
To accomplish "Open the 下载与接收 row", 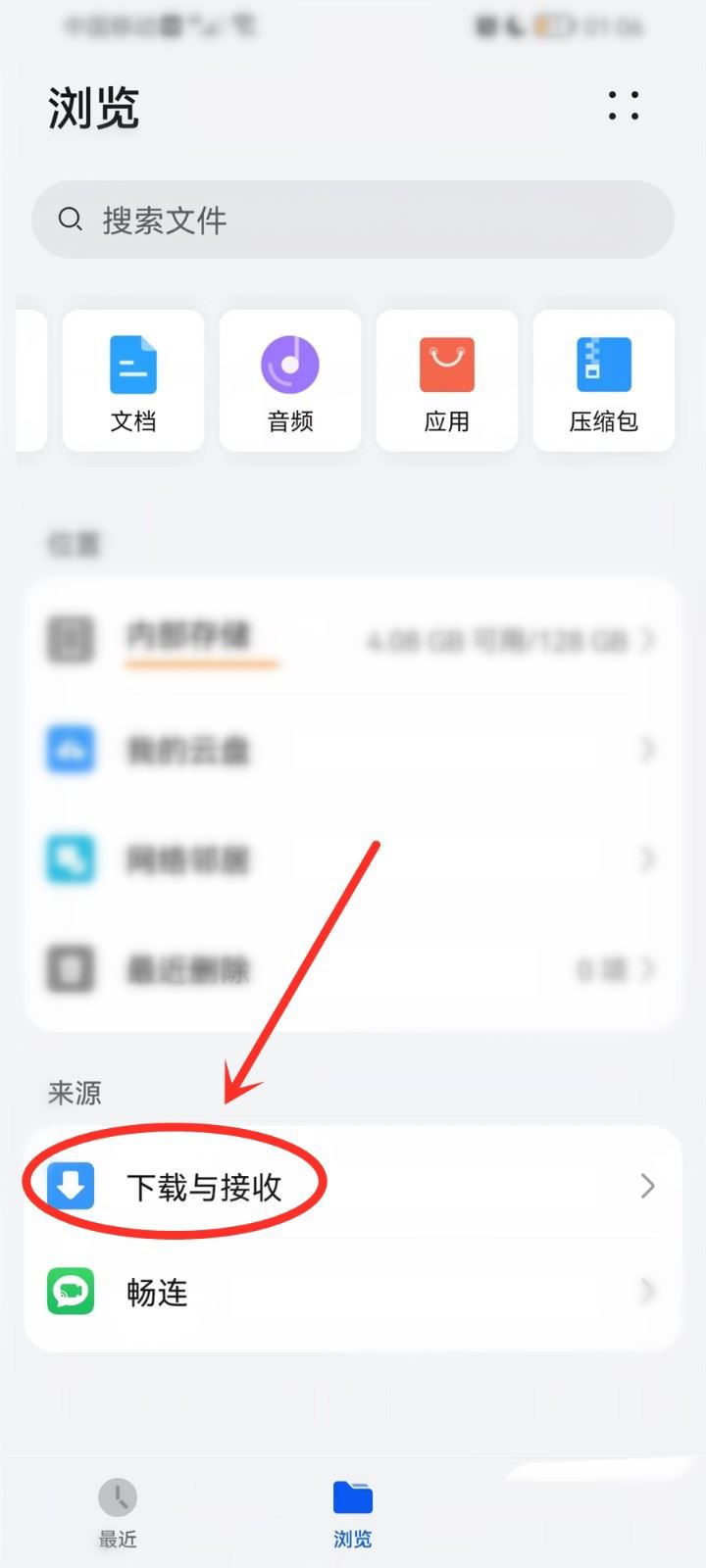I will click(x=353, y=1186).
